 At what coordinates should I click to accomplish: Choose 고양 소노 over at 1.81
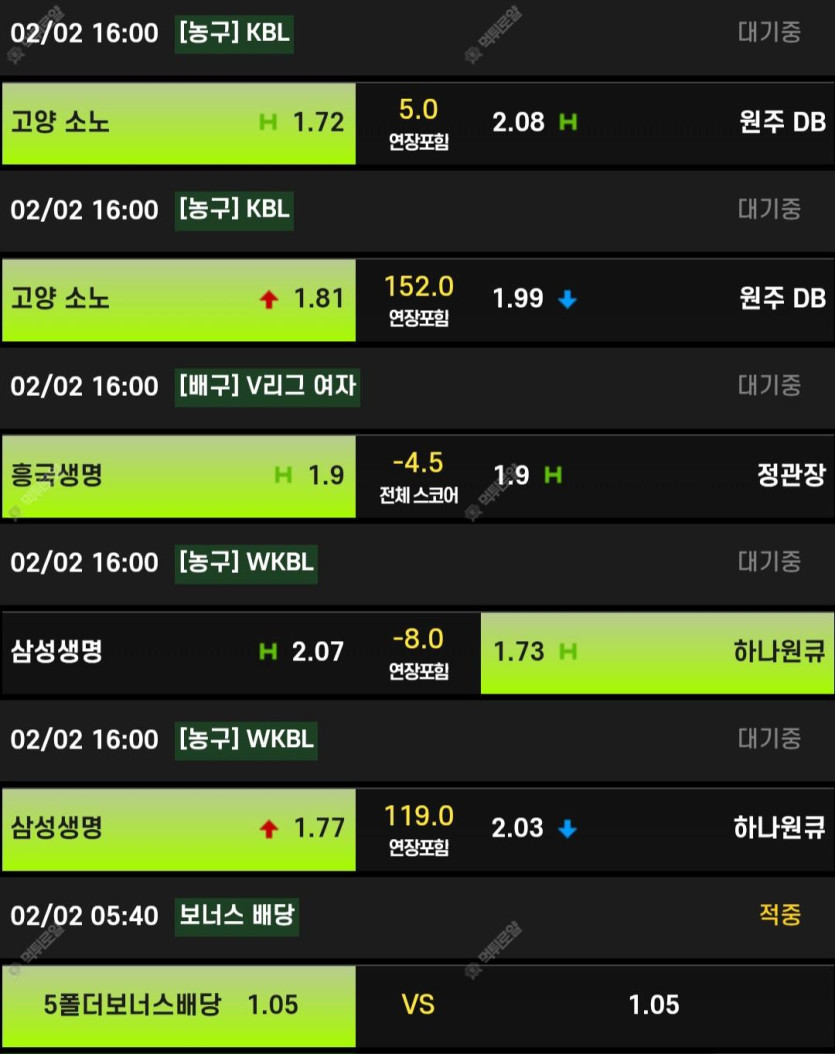point(178,299)
